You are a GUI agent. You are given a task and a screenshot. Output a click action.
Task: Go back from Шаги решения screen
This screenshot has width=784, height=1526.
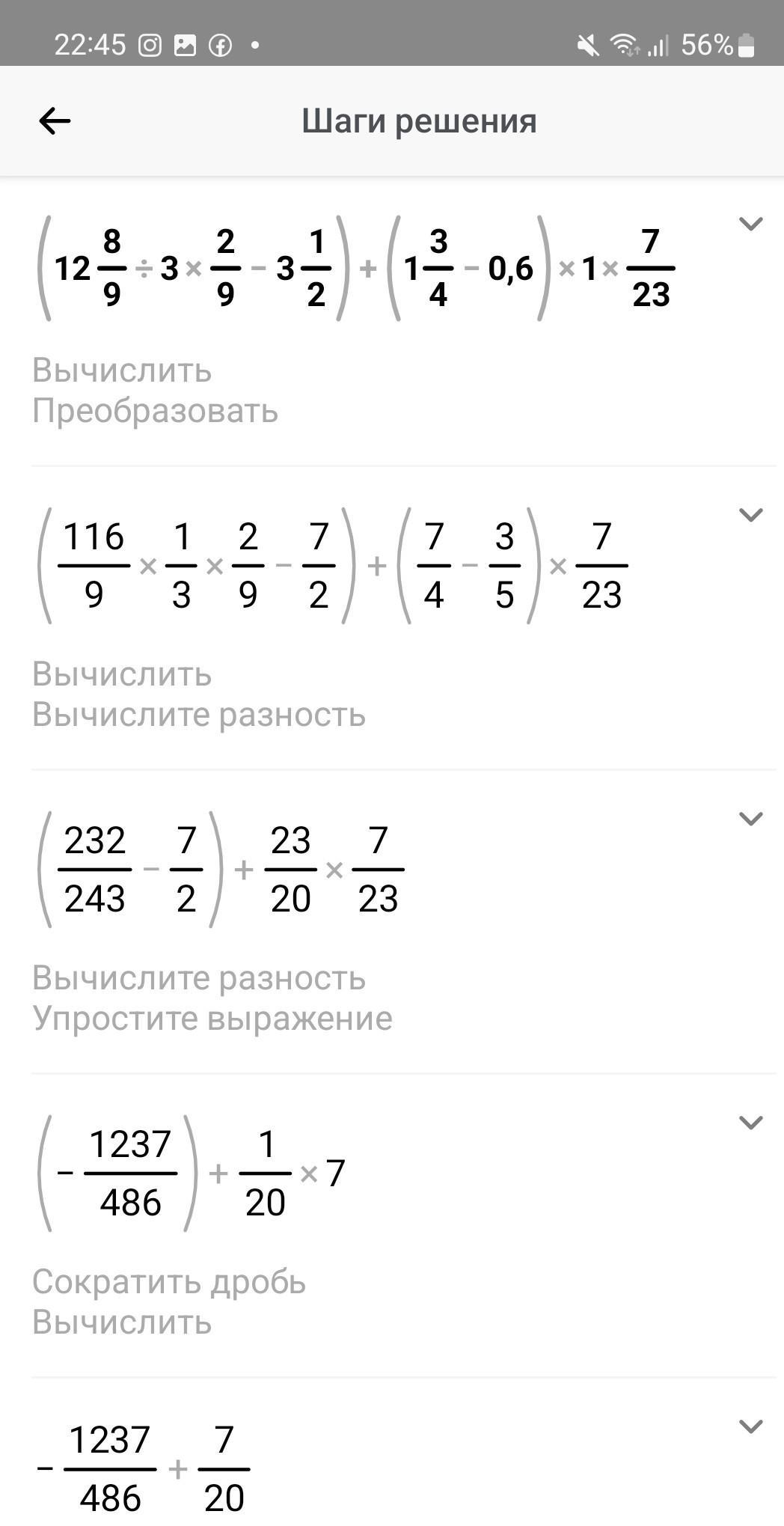click(55, 120)
